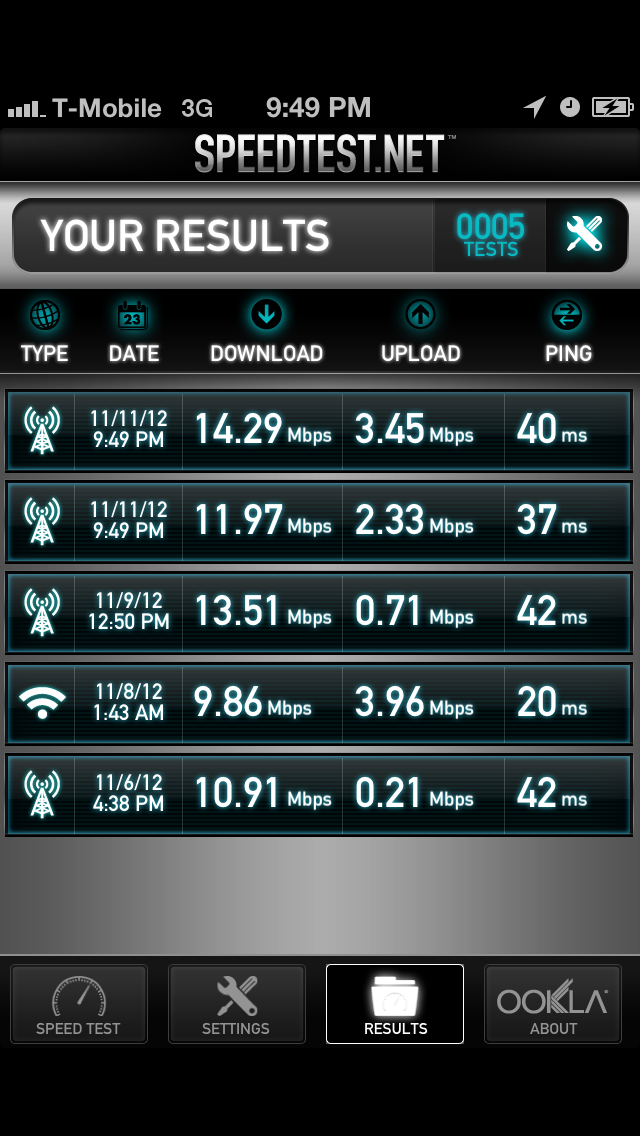
Task: Switch to the Speed Test tab
Action: (x=79, y=1003)
